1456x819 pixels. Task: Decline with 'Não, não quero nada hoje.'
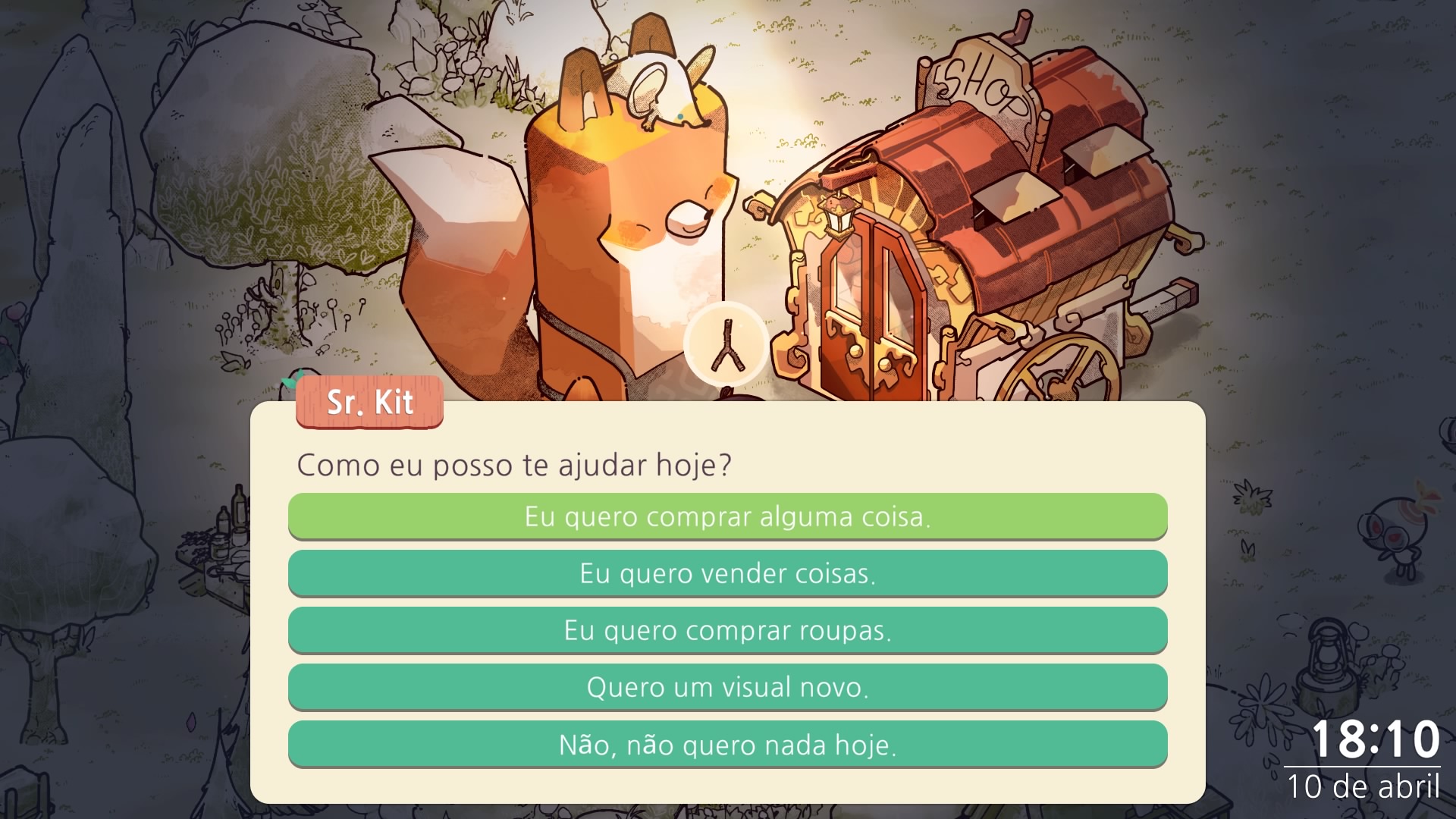(727, 744)
